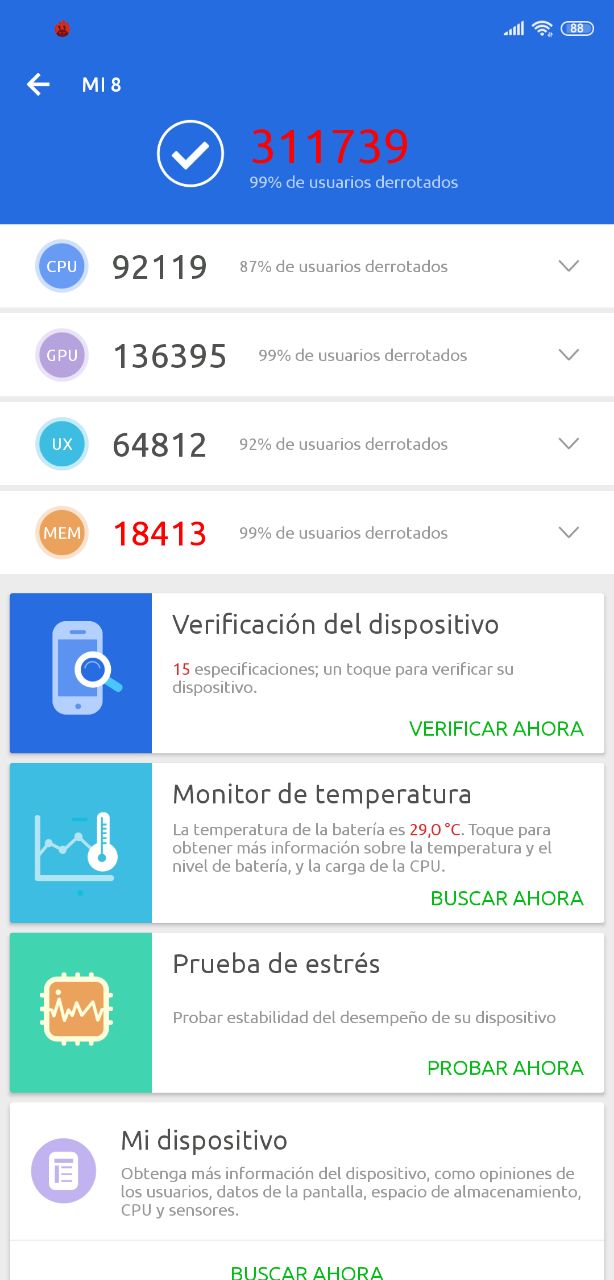
Task: Expand the UX score row
Action: (x=568, y=444)
